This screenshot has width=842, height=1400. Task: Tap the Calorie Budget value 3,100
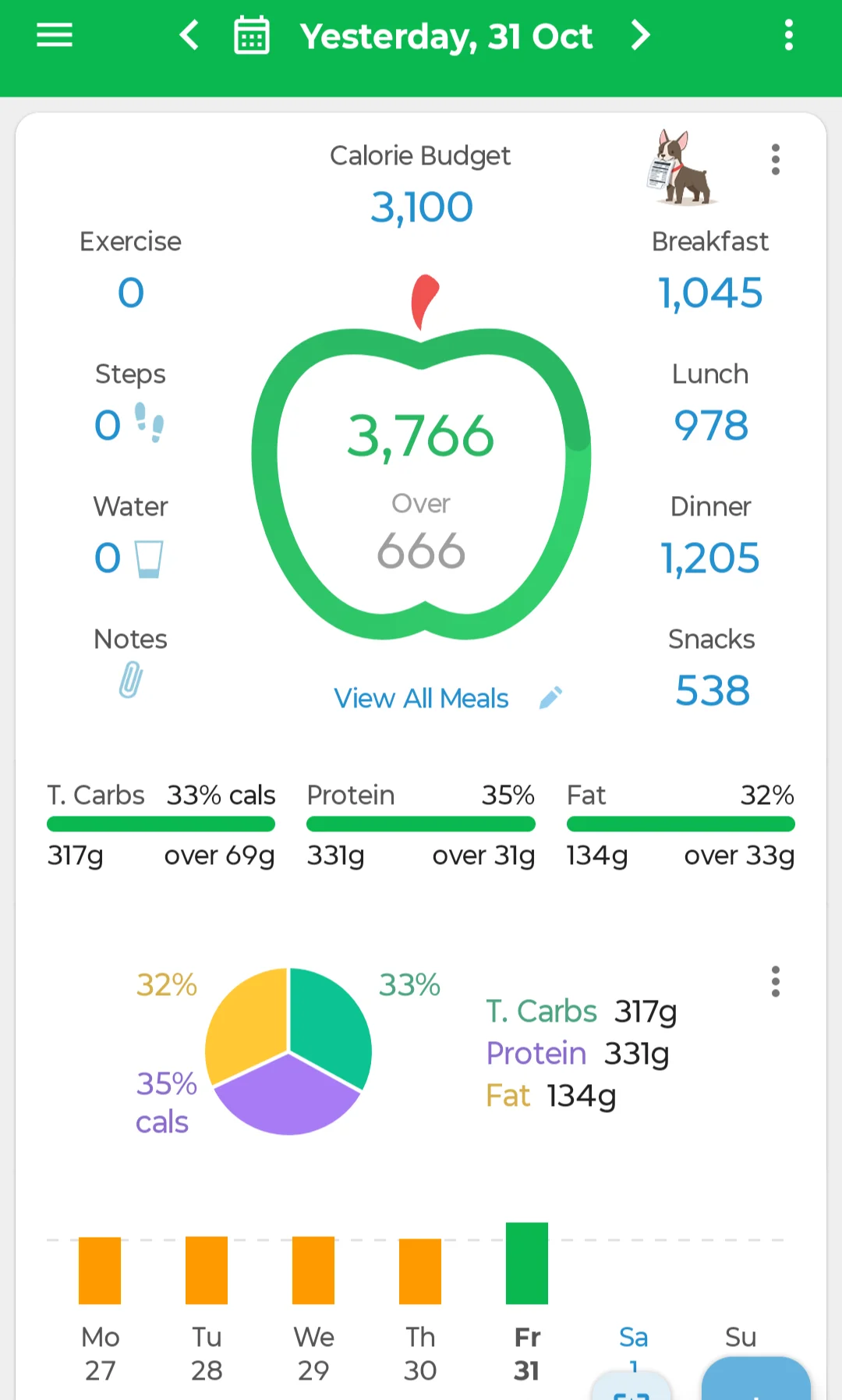click(421, 207)
